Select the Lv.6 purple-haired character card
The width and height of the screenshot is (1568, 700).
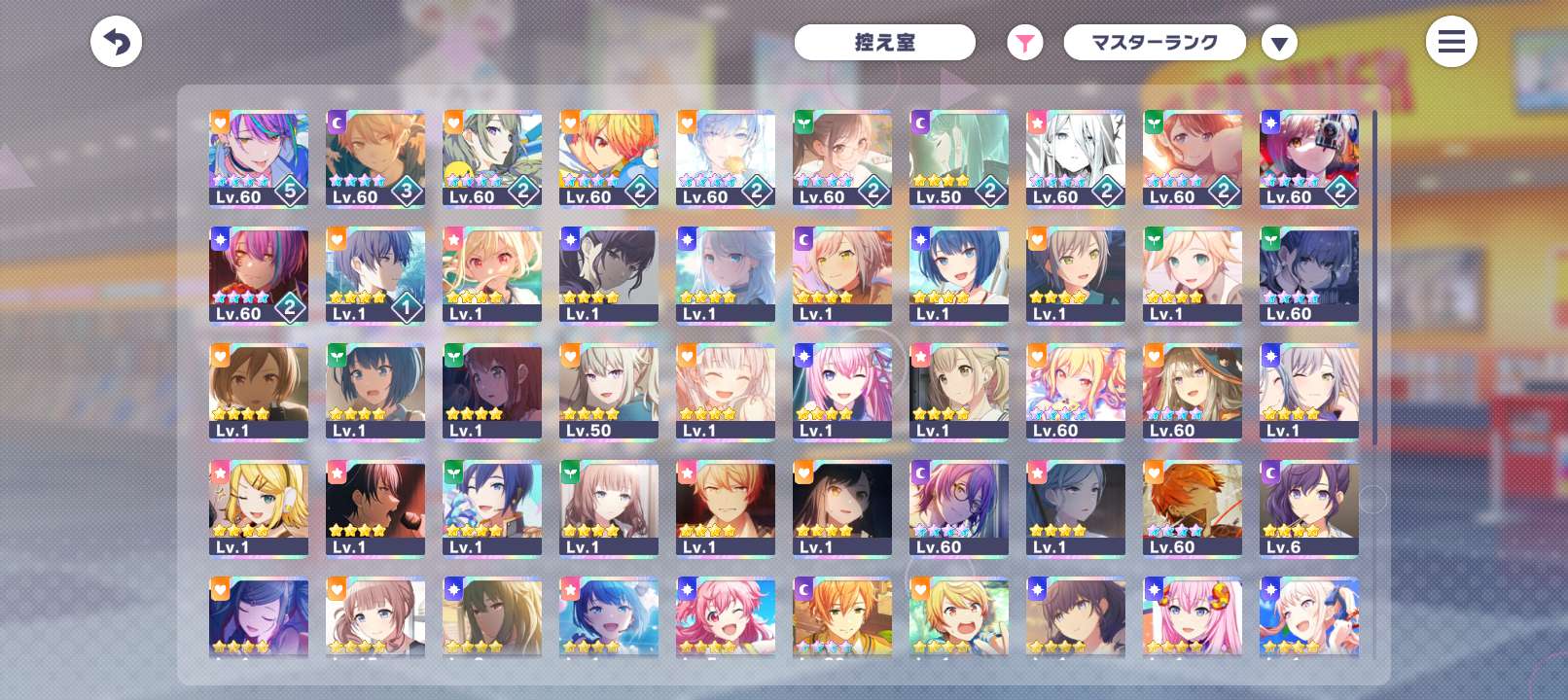click(1308, 508)
